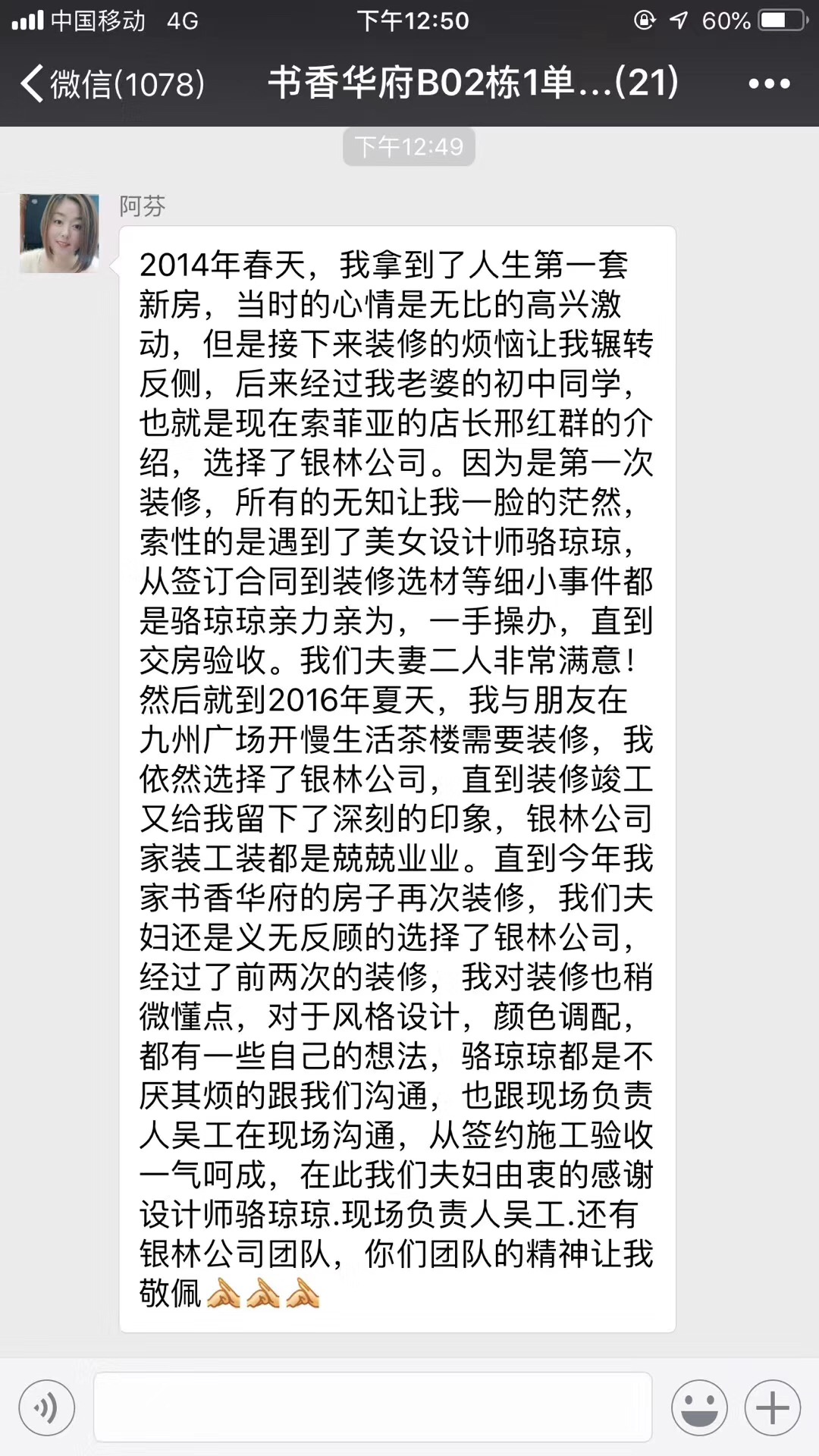
Task: Open the emoji sticker panel
Action: tap(699, 1408)
